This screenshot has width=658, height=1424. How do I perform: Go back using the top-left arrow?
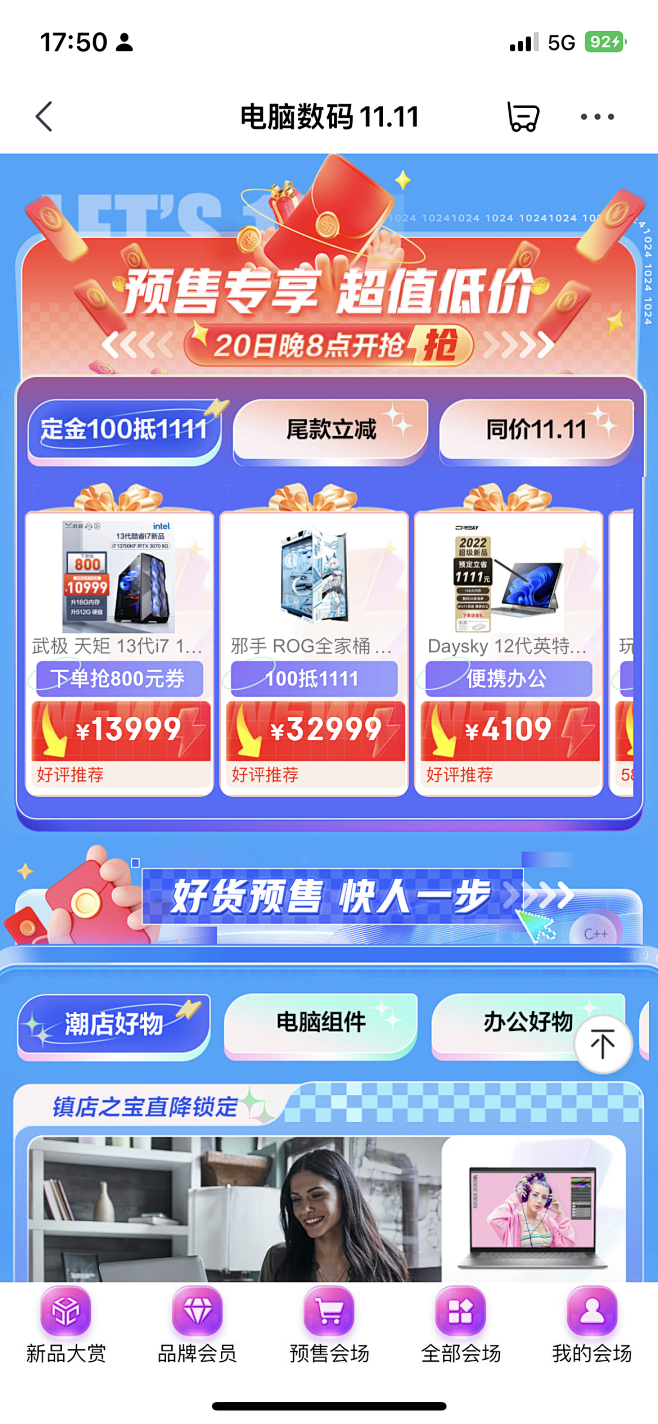(x=44, y=117)
